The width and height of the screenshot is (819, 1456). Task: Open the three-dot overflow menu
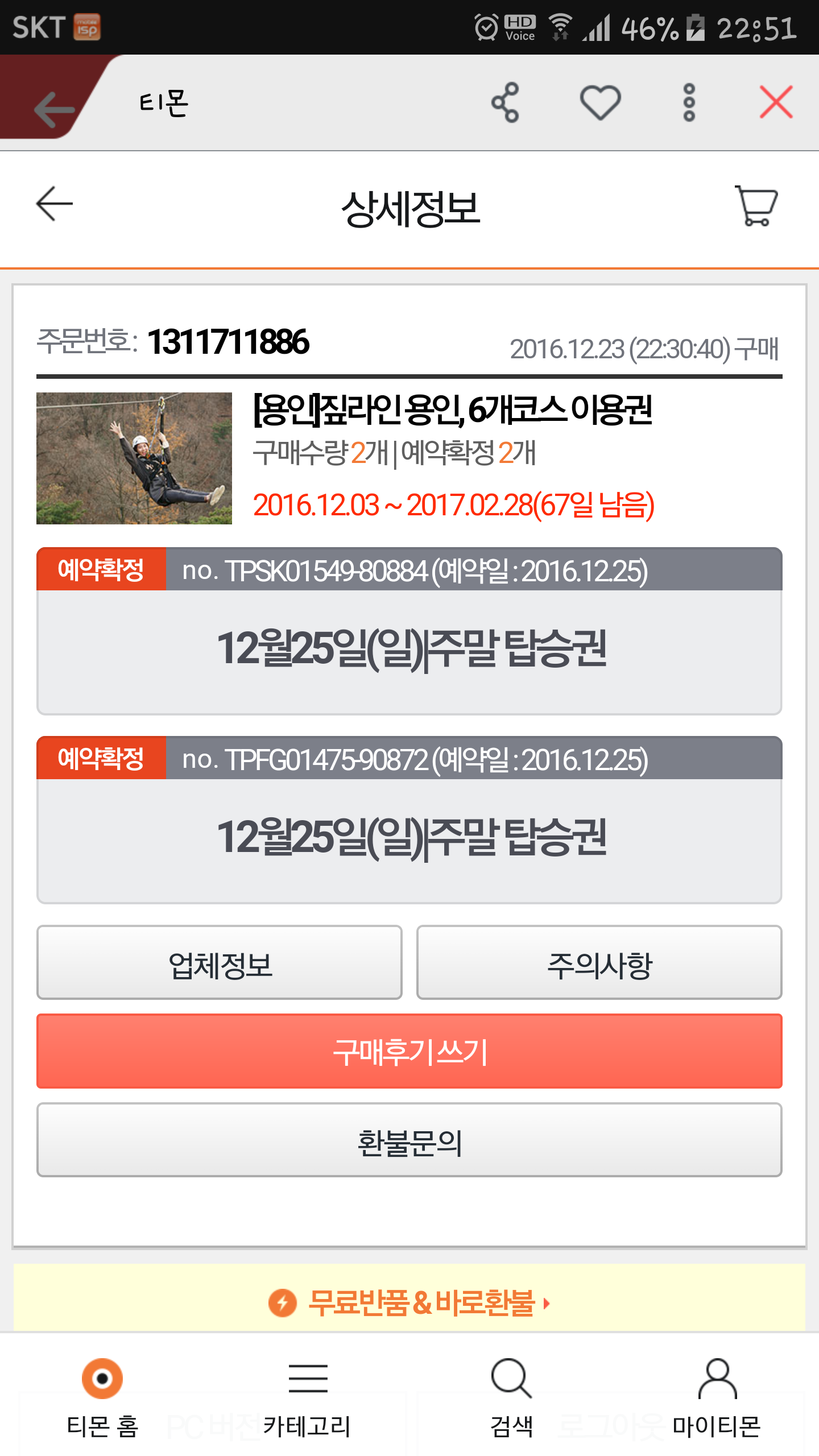689,103
